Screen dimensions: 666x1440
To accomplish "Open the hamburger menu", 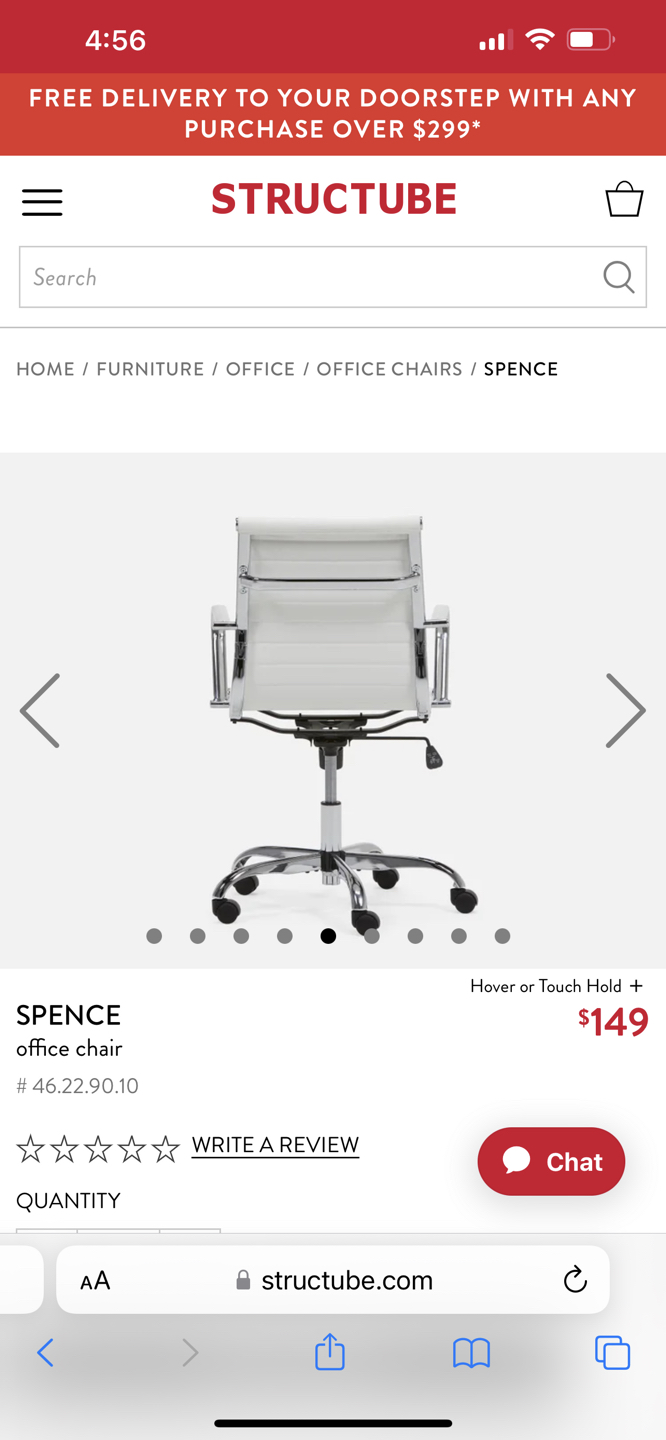I will point(42,202).
